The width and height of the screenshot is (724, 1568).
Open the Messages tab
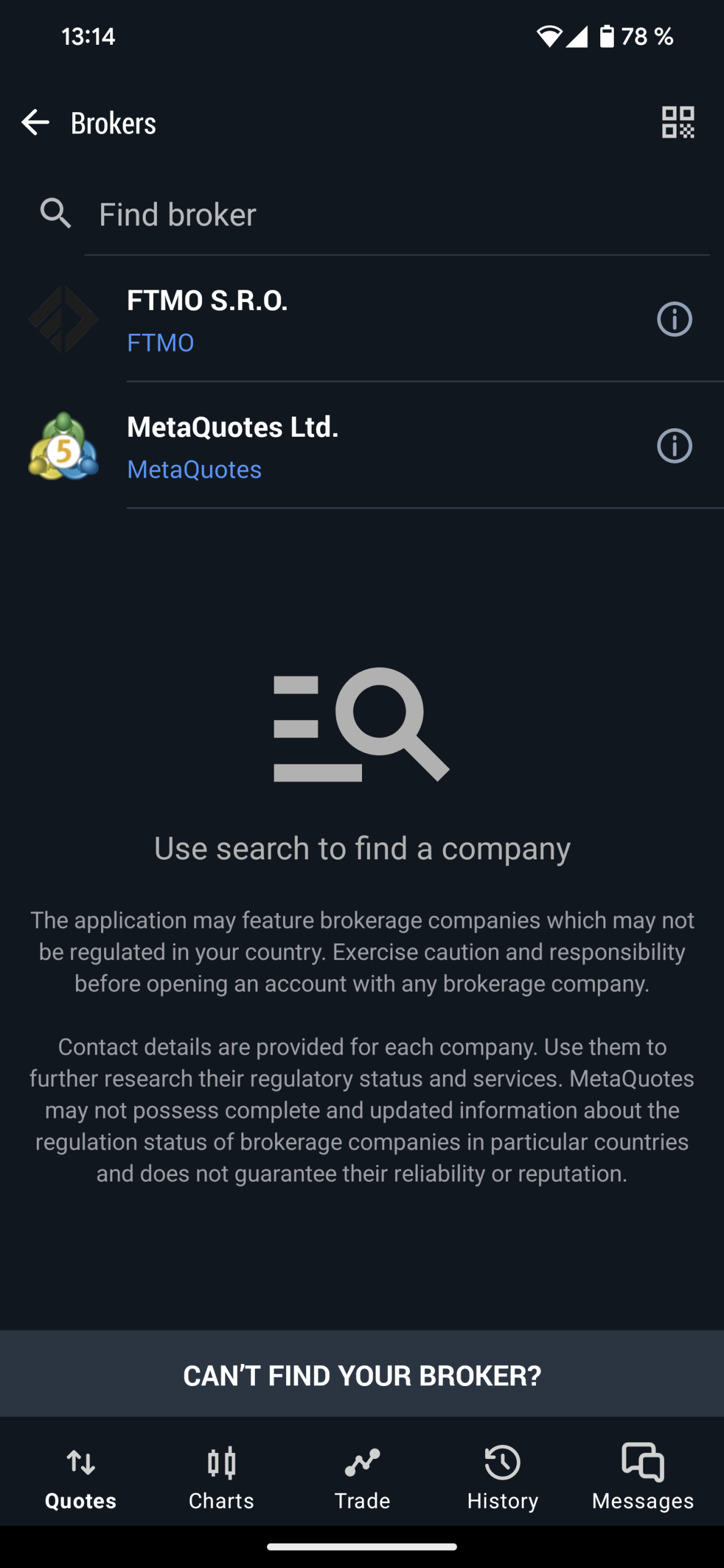pyautogui.click(x=643, y=1477)
